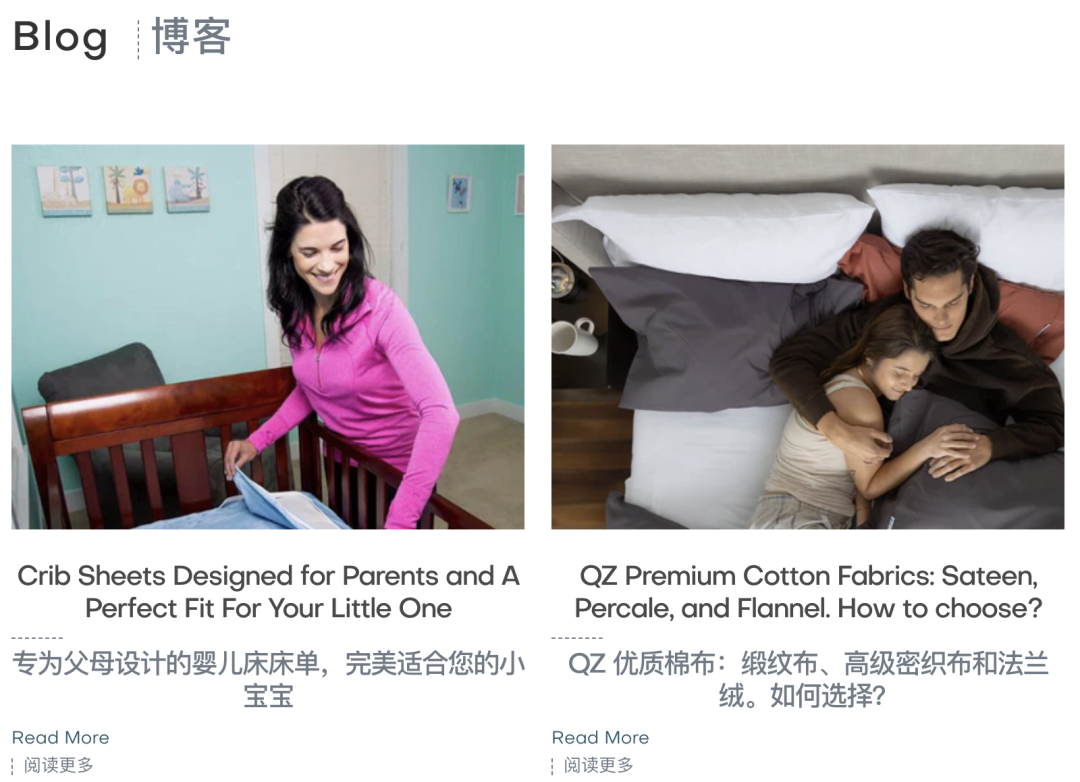Tap Read More under the crib sheets article
This screenshot has width=1080, height=782.
pos(60,738)
